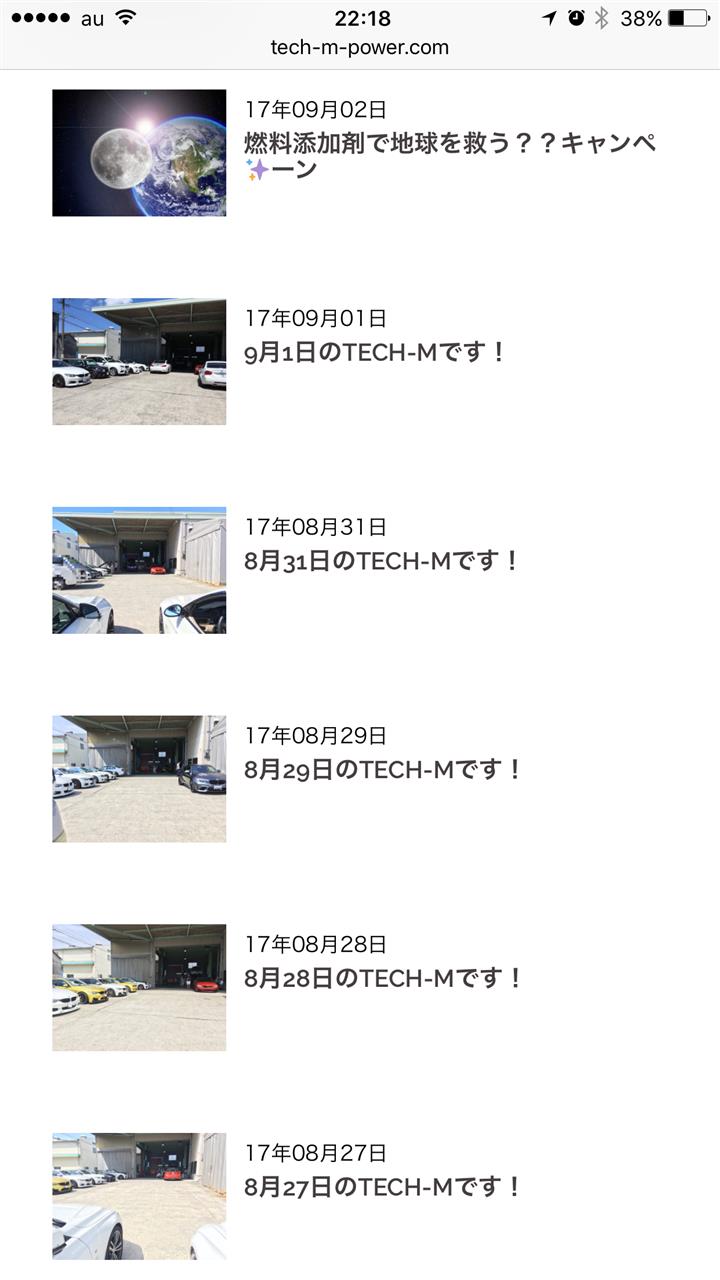Tap the earth and moon thumbnail
This screenshot has width=720, height=1280.
pyautogui.click(x=139, y=153)
